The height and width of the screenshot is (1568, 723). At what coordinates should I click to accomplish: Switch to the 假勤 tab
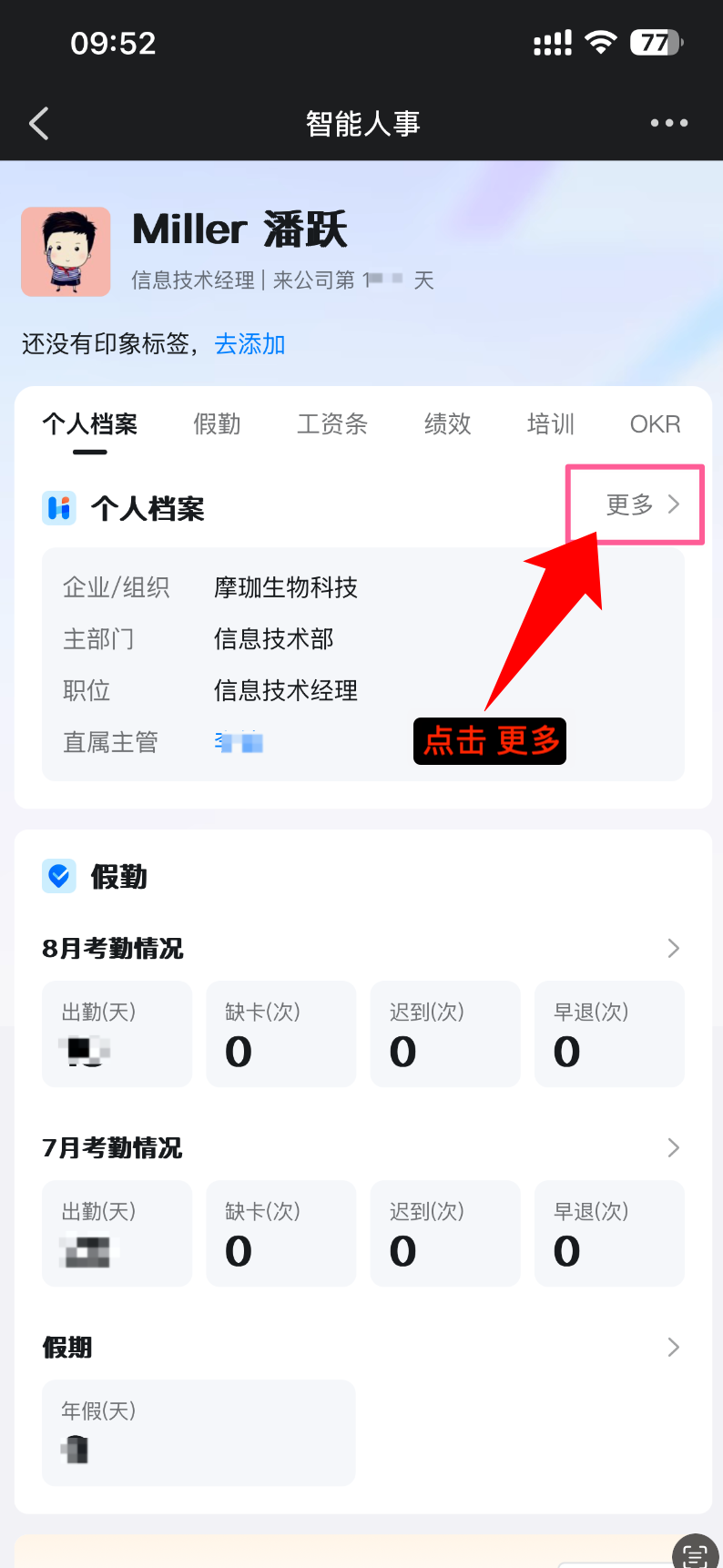(x=217, y=424)
